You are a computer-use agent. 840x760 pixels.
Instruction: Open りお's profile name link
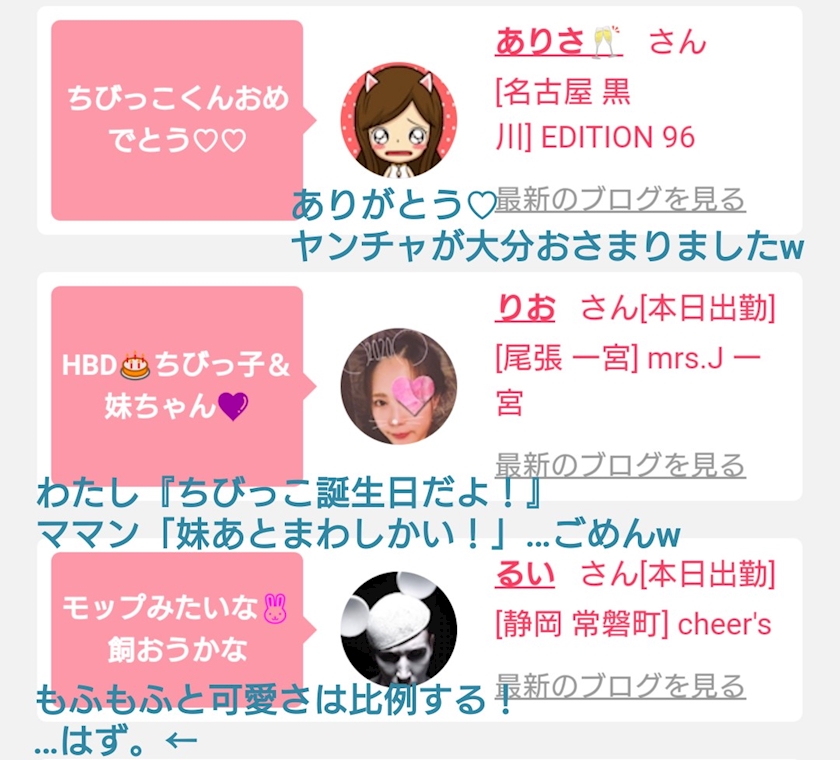tap(525, 308)
